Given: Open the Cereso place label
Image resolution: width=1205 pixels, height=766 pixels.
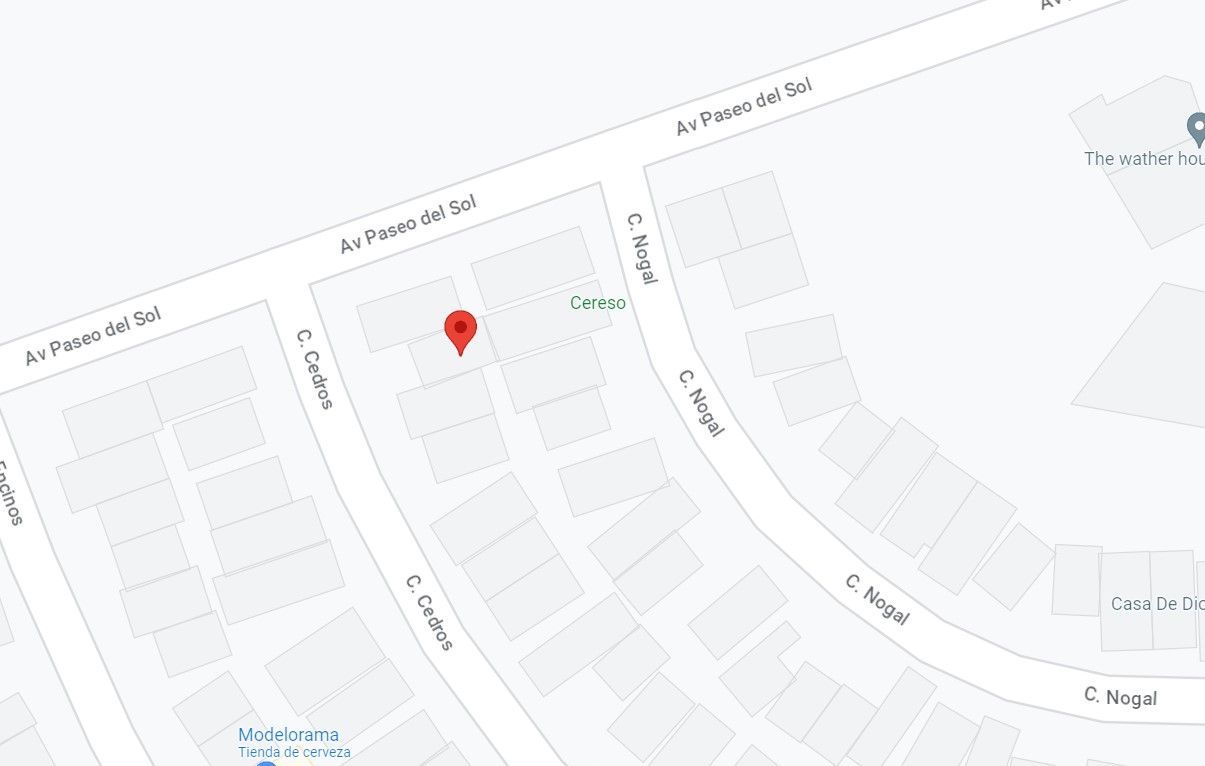Looking at the screenshot, I should (598, 302).
